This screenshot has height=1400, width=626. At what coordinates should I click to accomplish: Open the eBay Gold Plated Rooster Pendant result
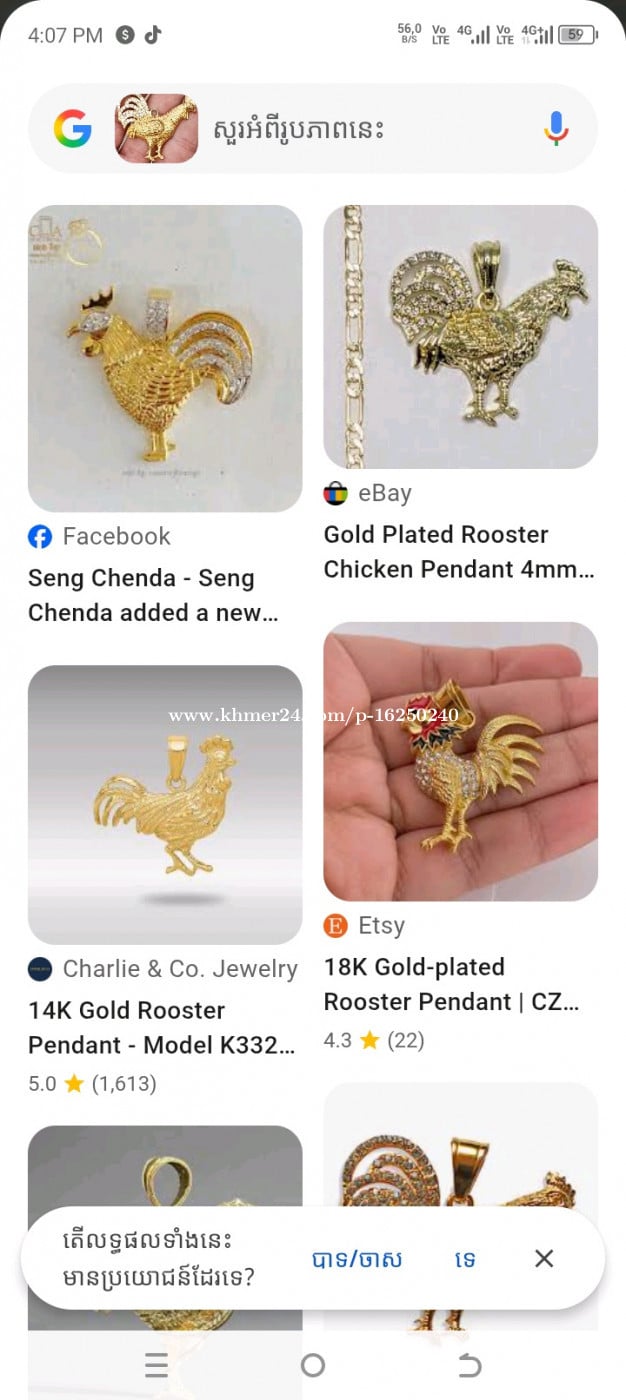460,337
